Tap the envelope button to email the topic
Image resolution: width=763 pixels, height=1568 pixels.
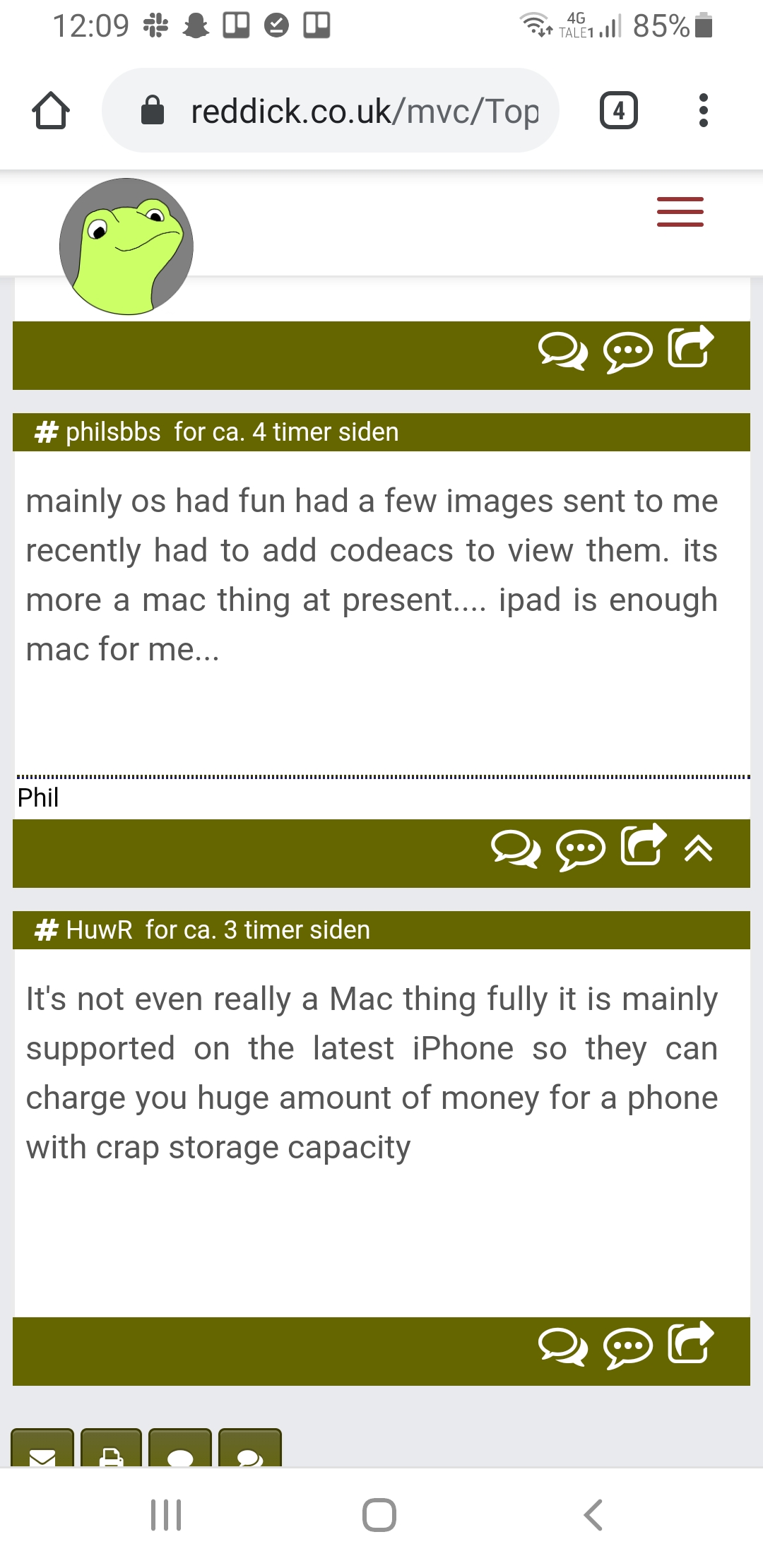coord(42,1452)
